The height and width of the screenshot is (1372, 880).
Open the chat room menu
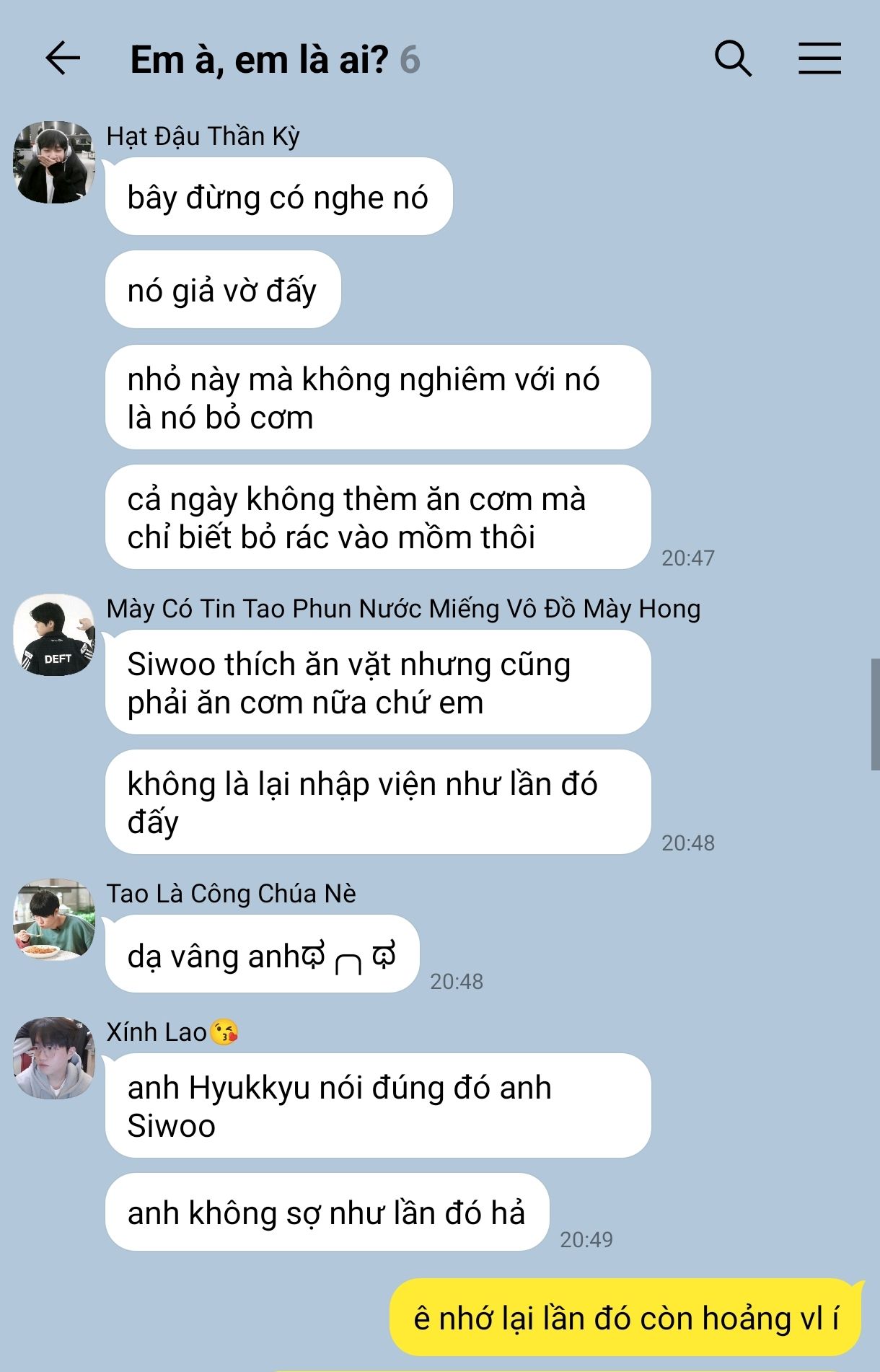click(x=819, y=58)
